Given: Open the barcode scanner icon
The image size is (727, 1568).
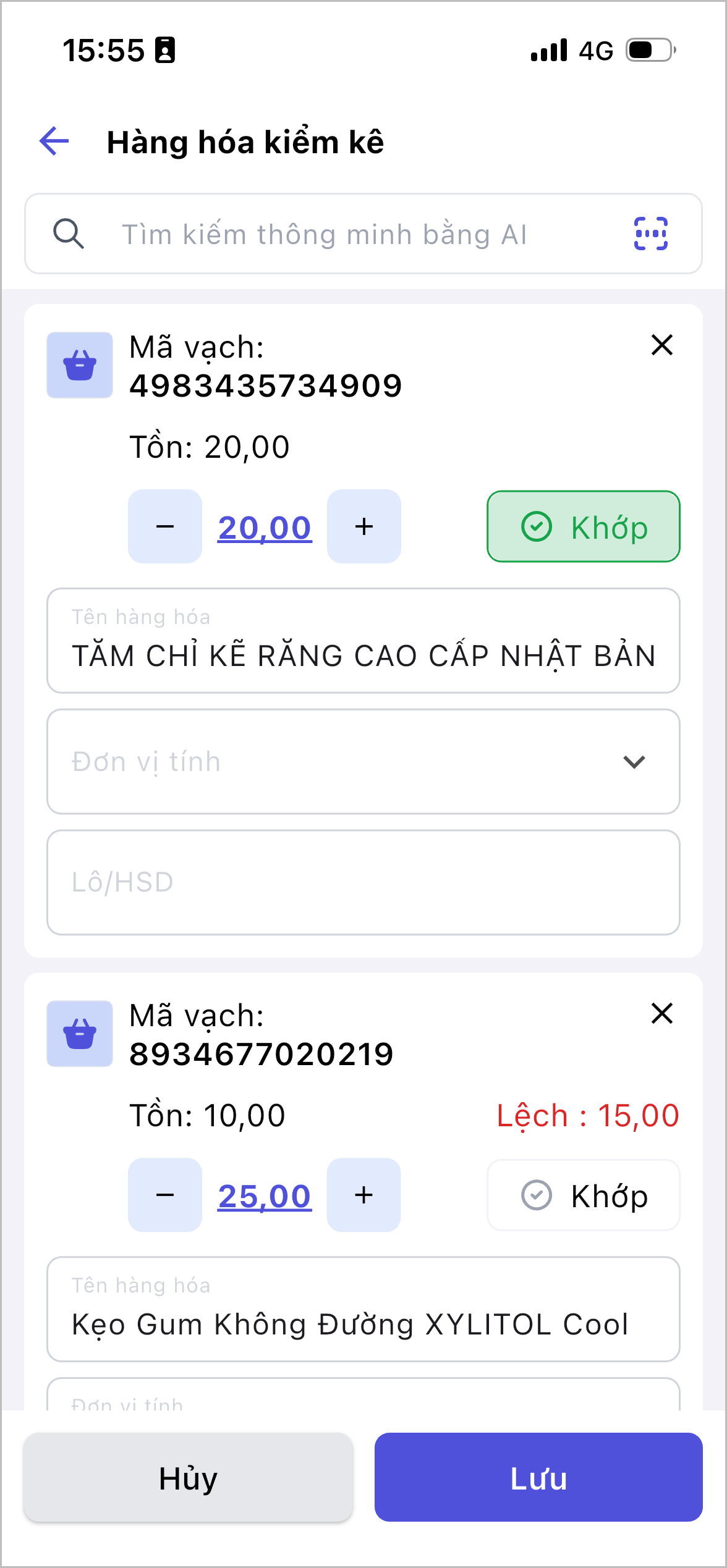Looking at the screenshot, I should tap(651, 234).
